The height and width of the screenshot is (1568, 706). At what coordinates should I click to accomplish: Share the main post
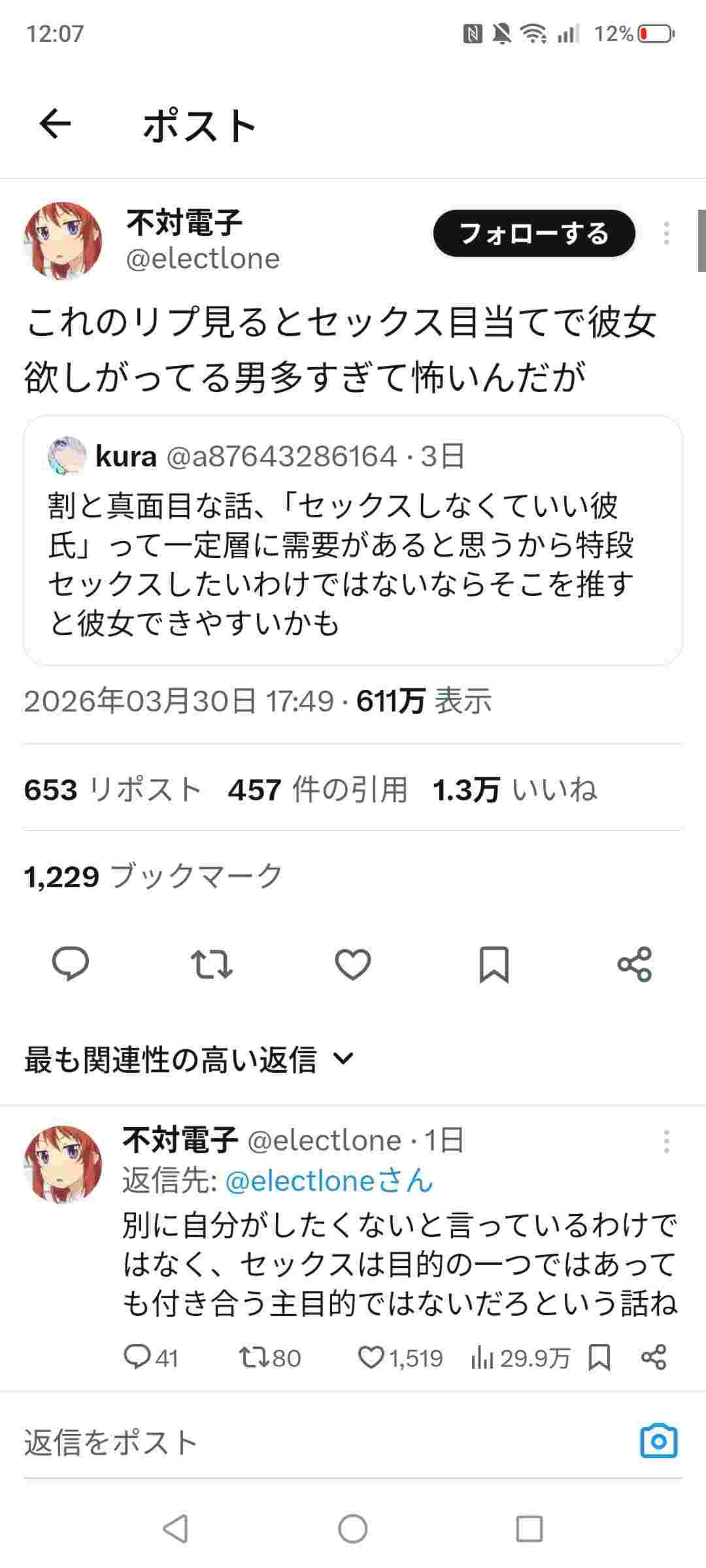634,964
